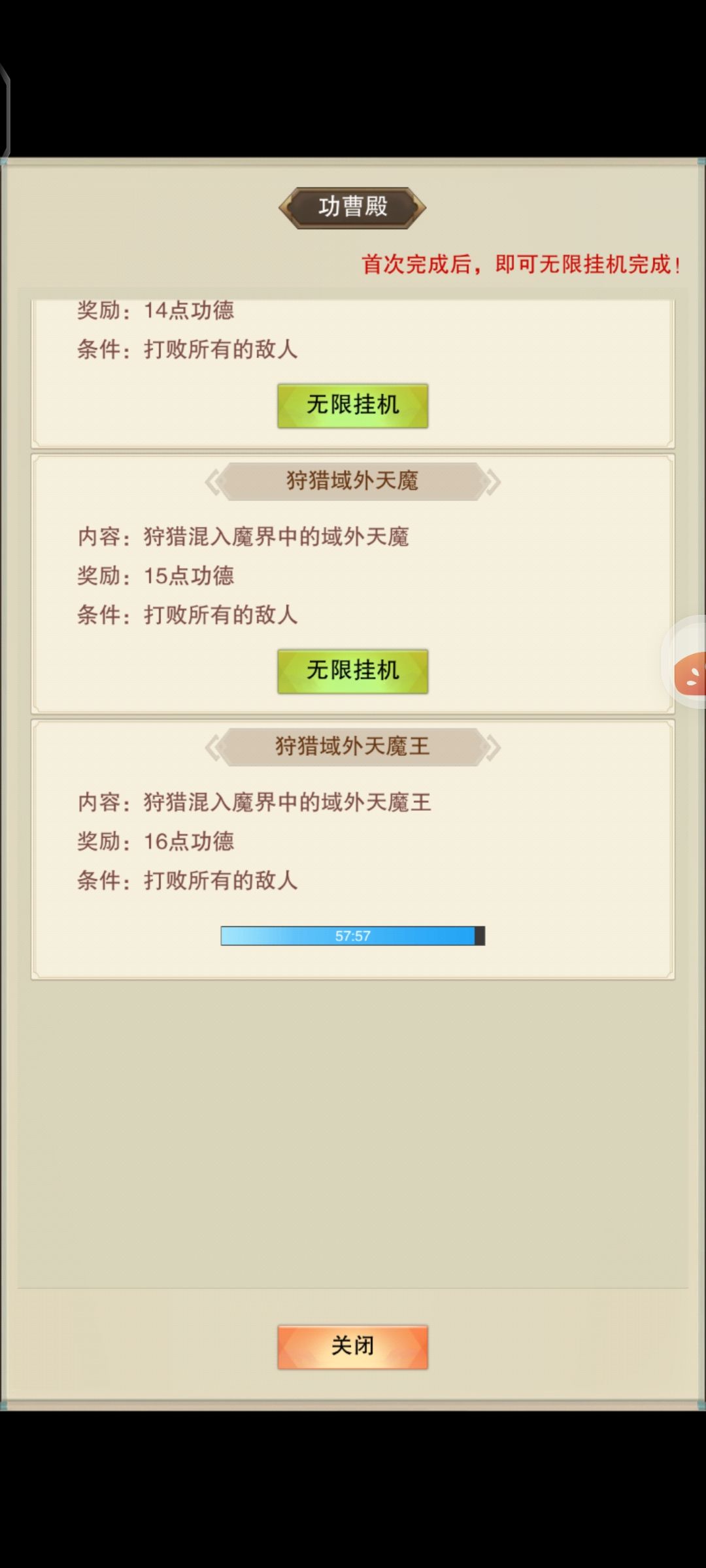Select the 狩猎域外天魔 task title
This screenshot has height=1568, width=706.
(352, 482)
